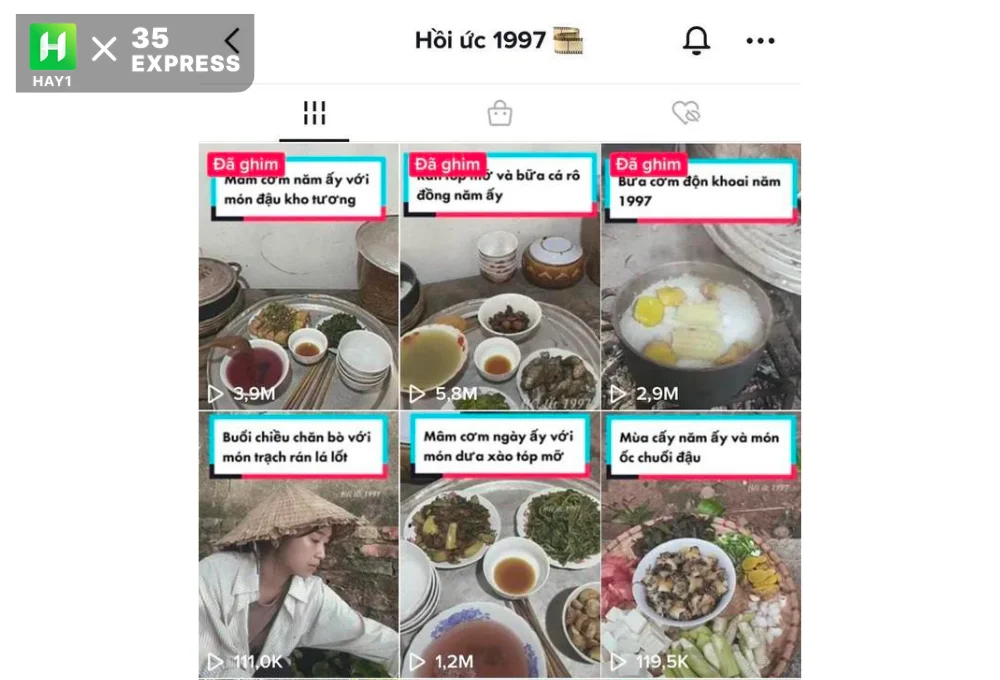
Task: Play the bữa cá rô đồng video
Action: 500,290
